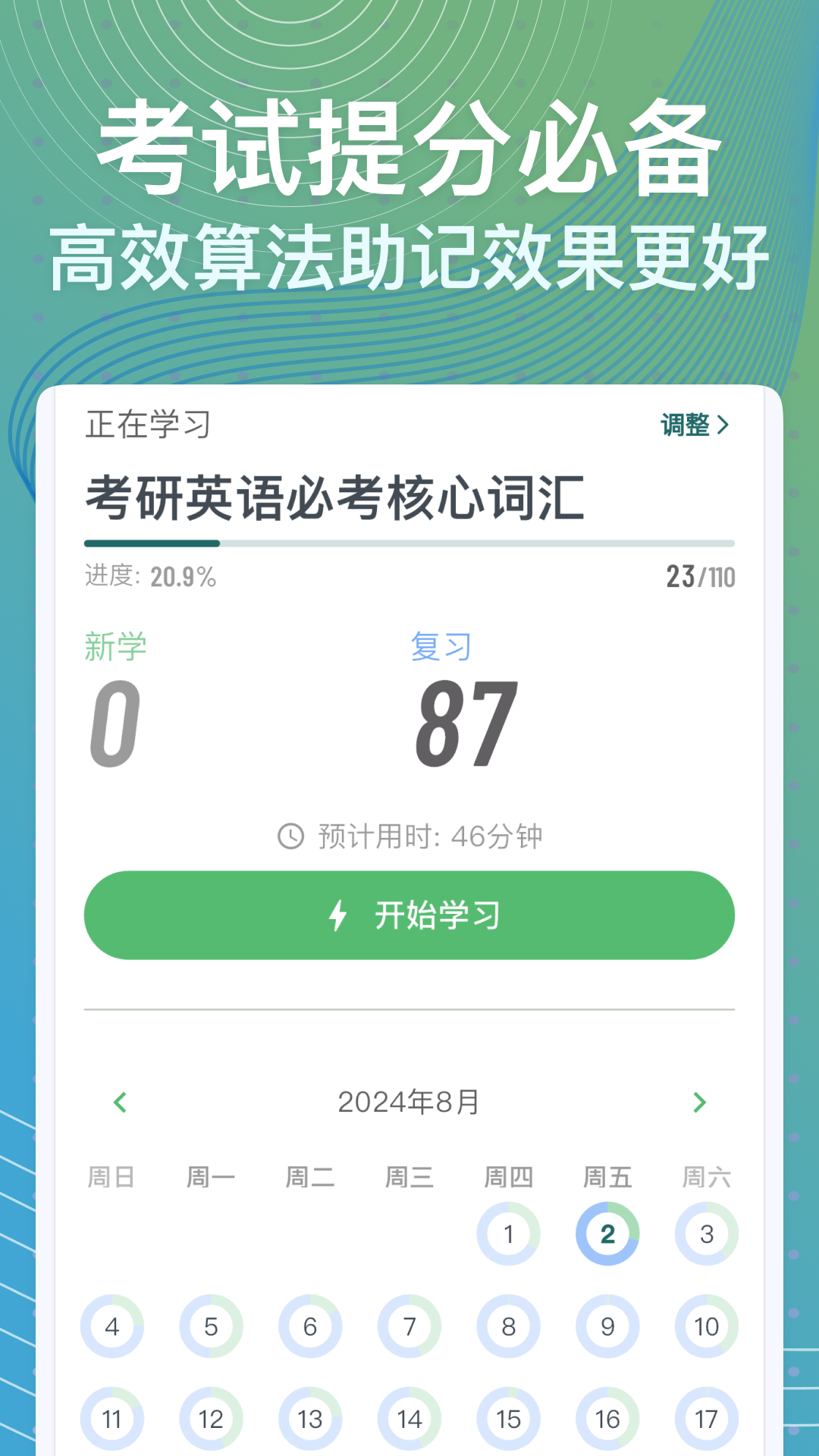The width and height of the screenshot is (819, 1456).
Task: Navigate to previous month with left arrow
Action: [120, 1103]
